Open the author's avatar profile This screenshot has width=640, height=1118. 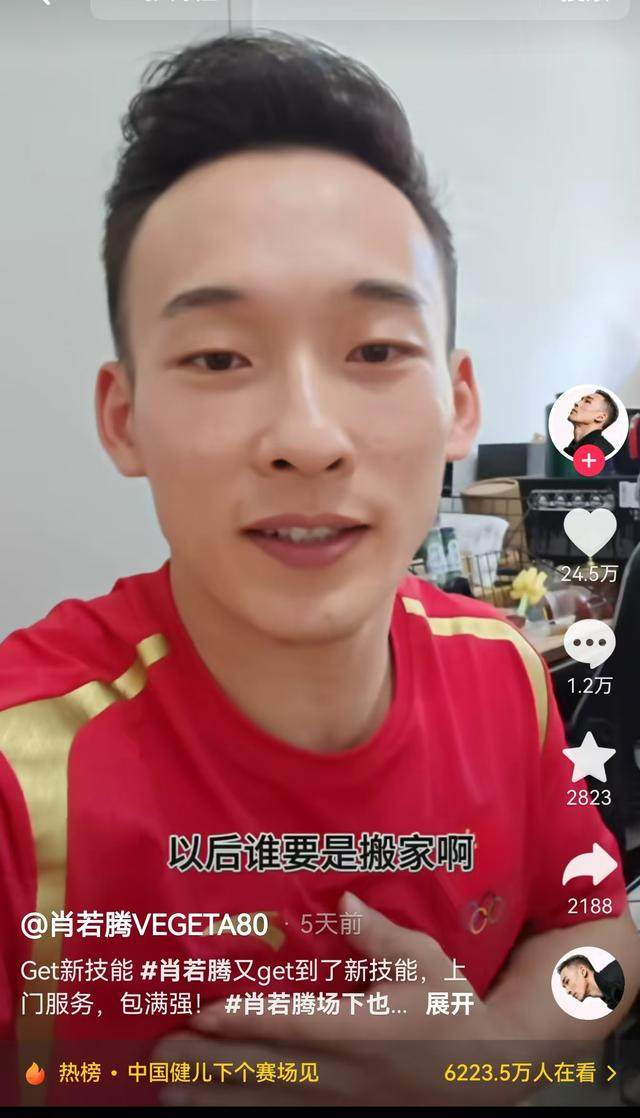[588, 420]
